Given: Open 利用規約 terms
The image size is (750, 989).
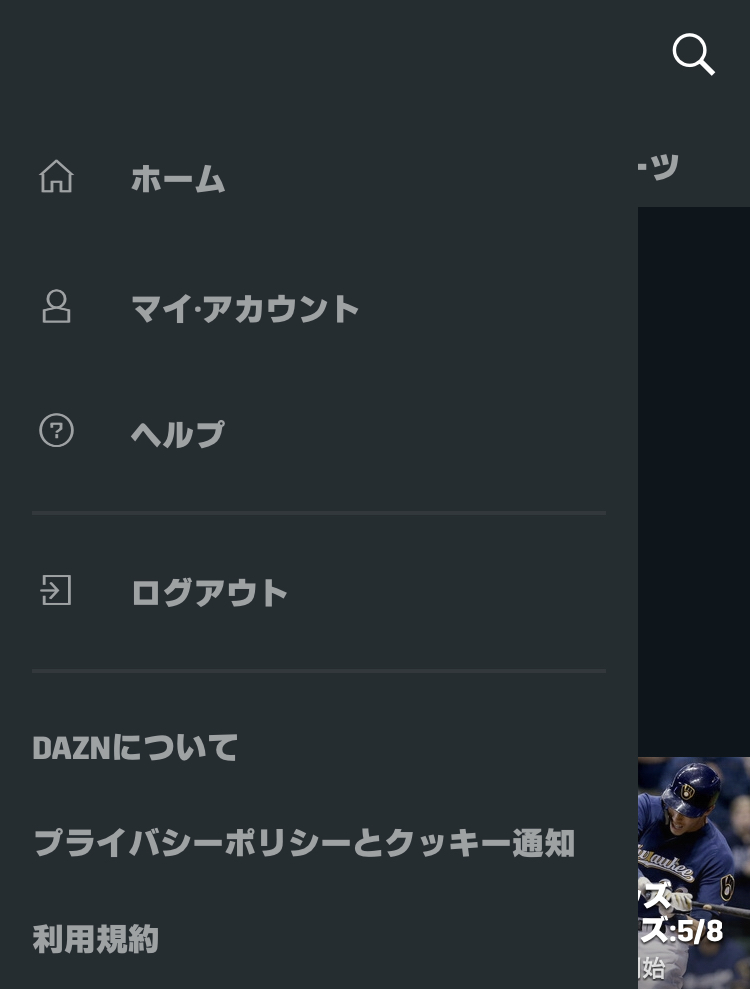Looking at the screenshot, I should coord(96,939).
